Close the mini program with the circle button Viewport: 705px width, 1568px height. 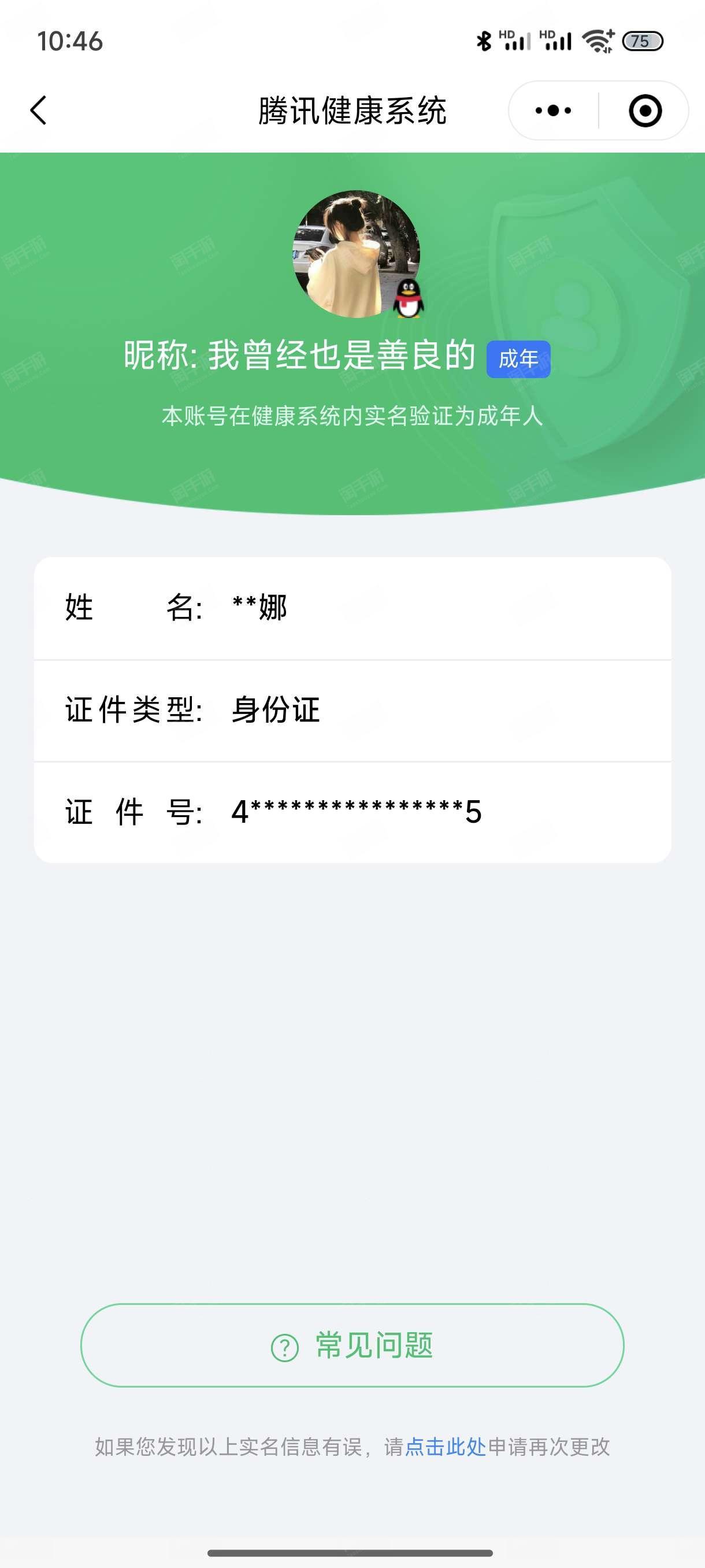click(x=645, y=111)
